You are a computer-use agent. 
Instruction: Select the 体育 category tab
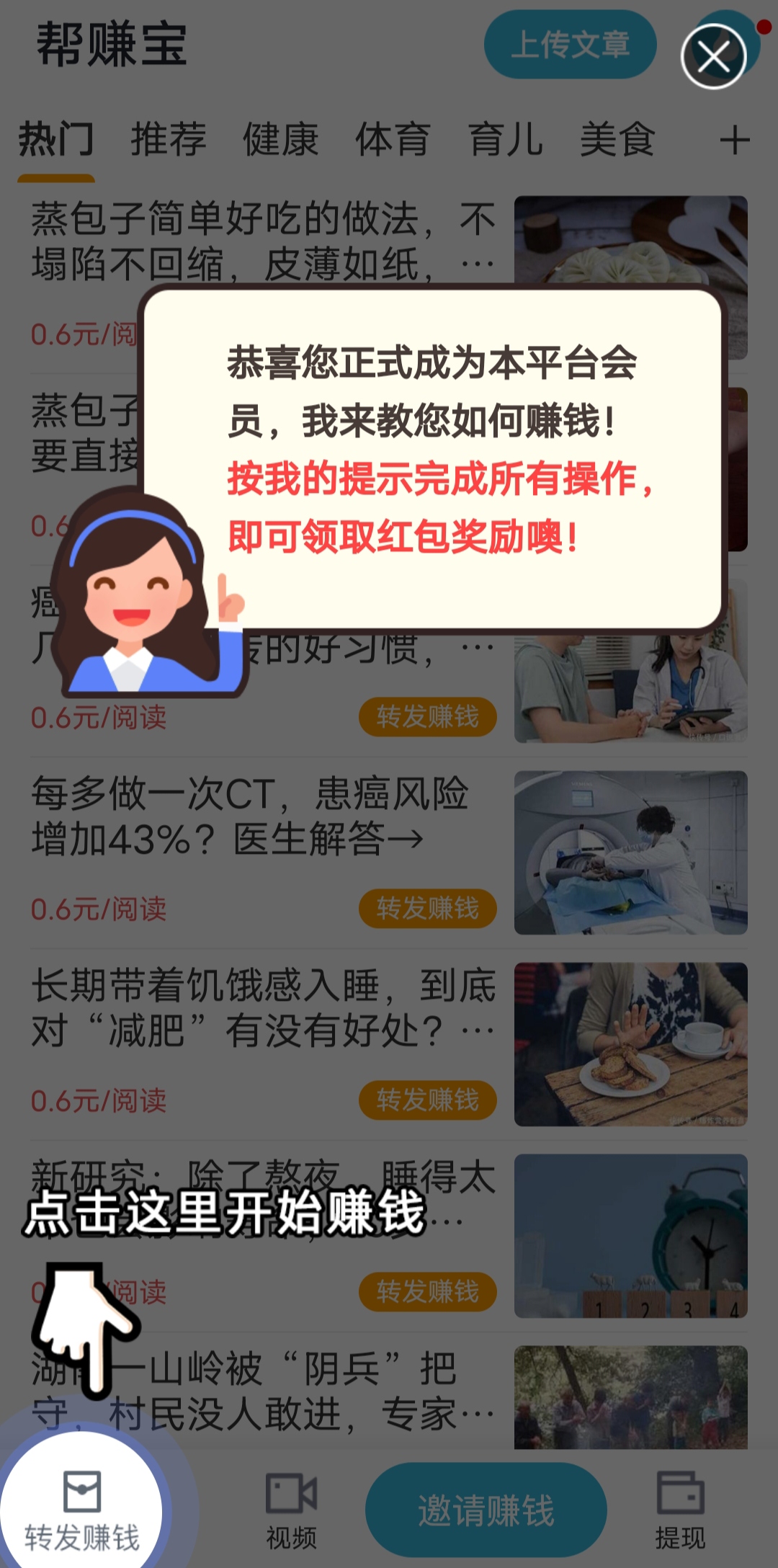(393, 139)
